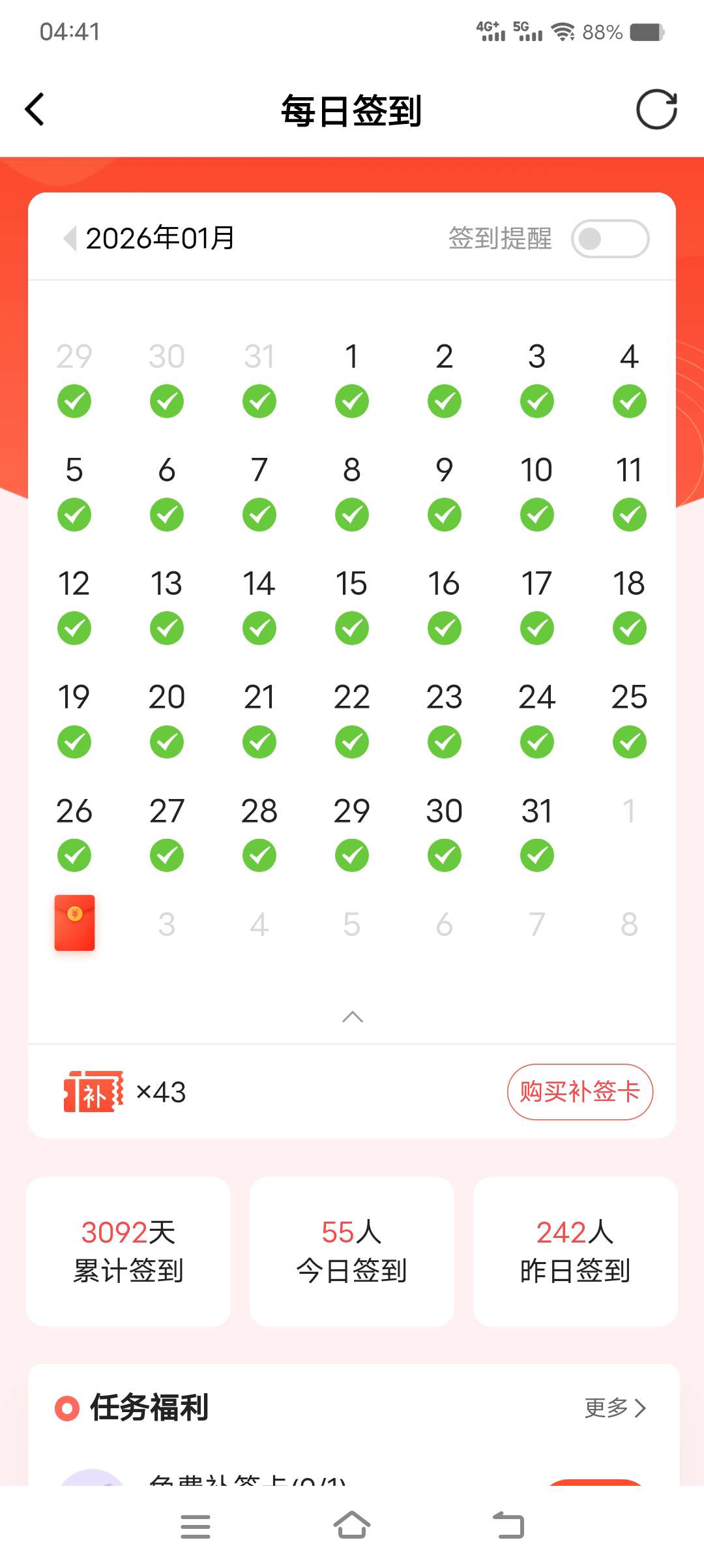Go to the previous month from 2026年01月
Image resolution: width=704 pixels, height=1568 pixels.
pos(70,238)
